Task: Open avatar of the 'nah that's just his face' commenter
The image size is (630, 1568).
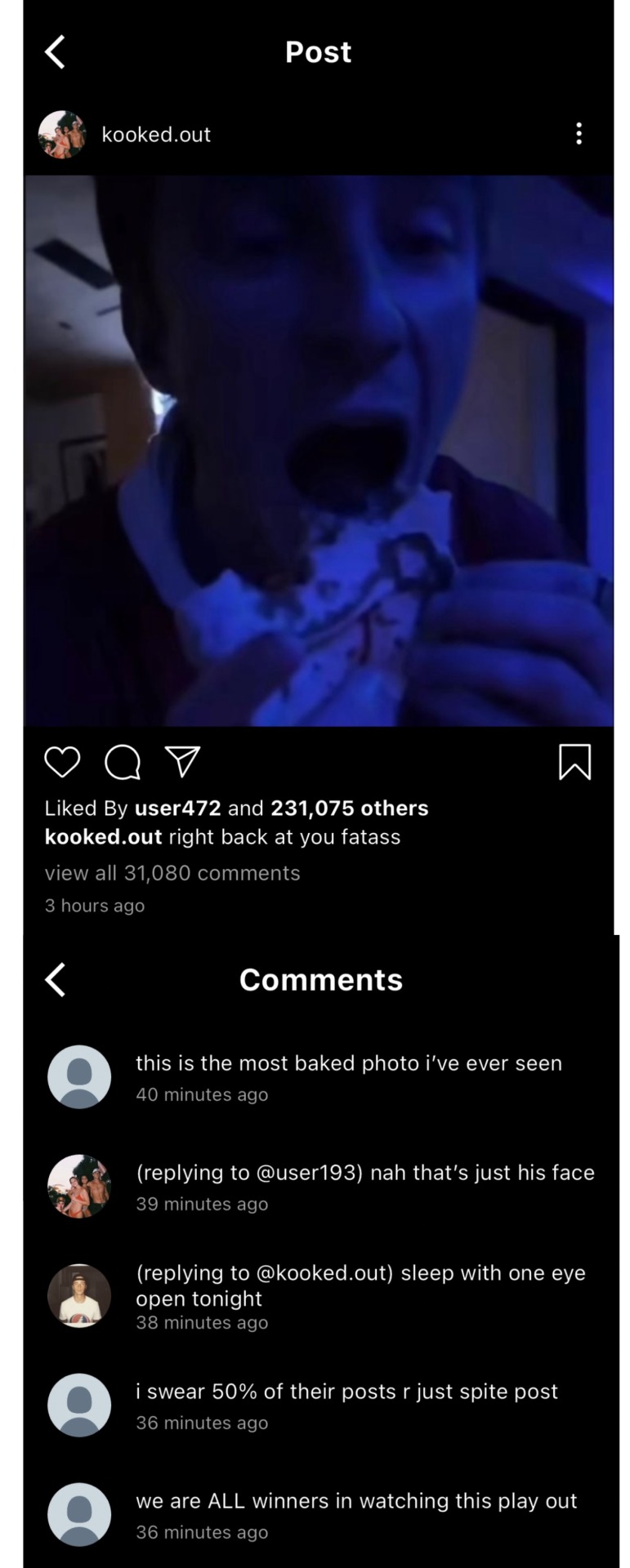Action: 79,1186
